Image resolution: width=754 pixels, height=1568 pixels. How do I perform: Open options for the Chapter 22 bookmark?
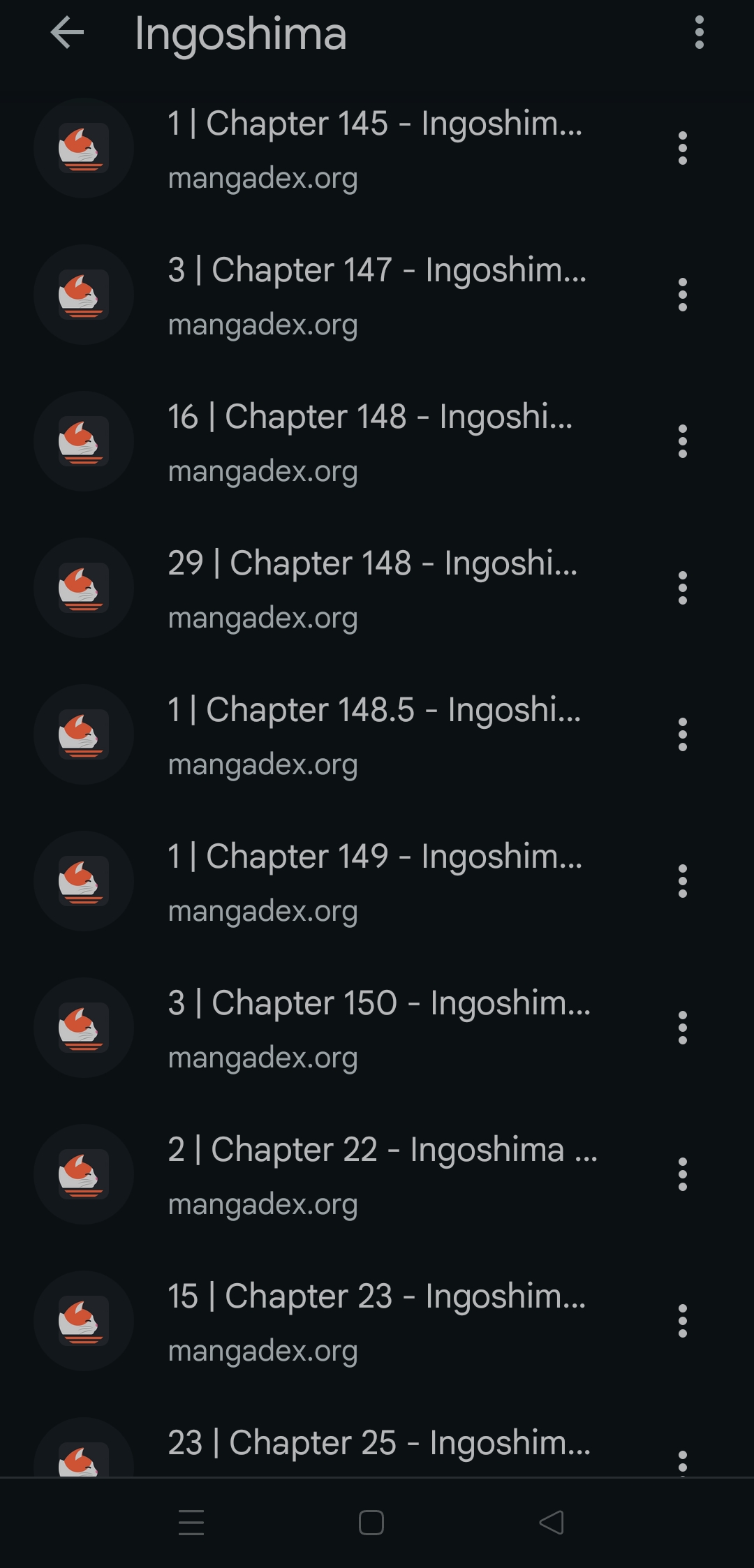(x=683, y=1174)
